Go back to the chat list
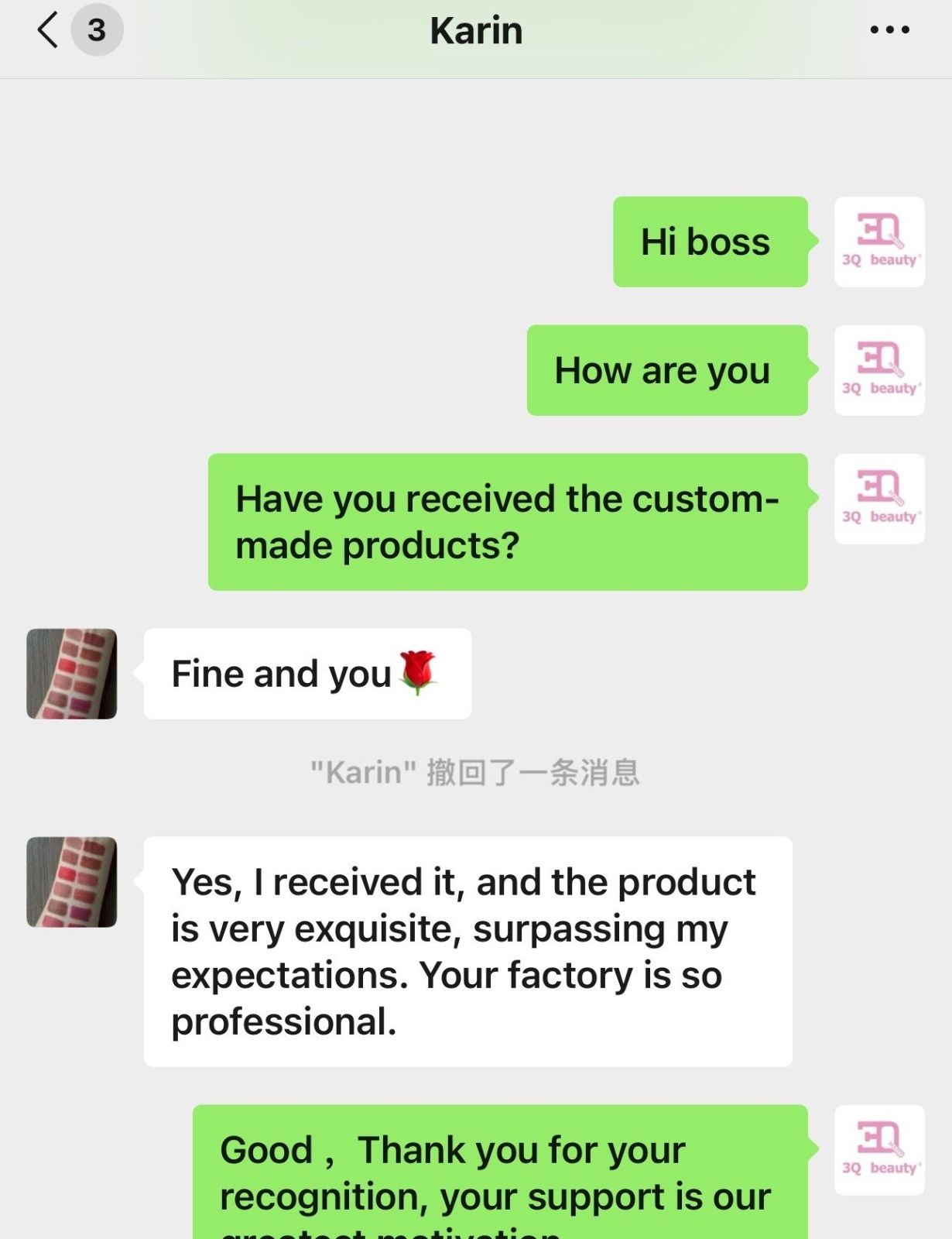The width and height of the screenshot is (952, 1239). (x=48, y=31)
